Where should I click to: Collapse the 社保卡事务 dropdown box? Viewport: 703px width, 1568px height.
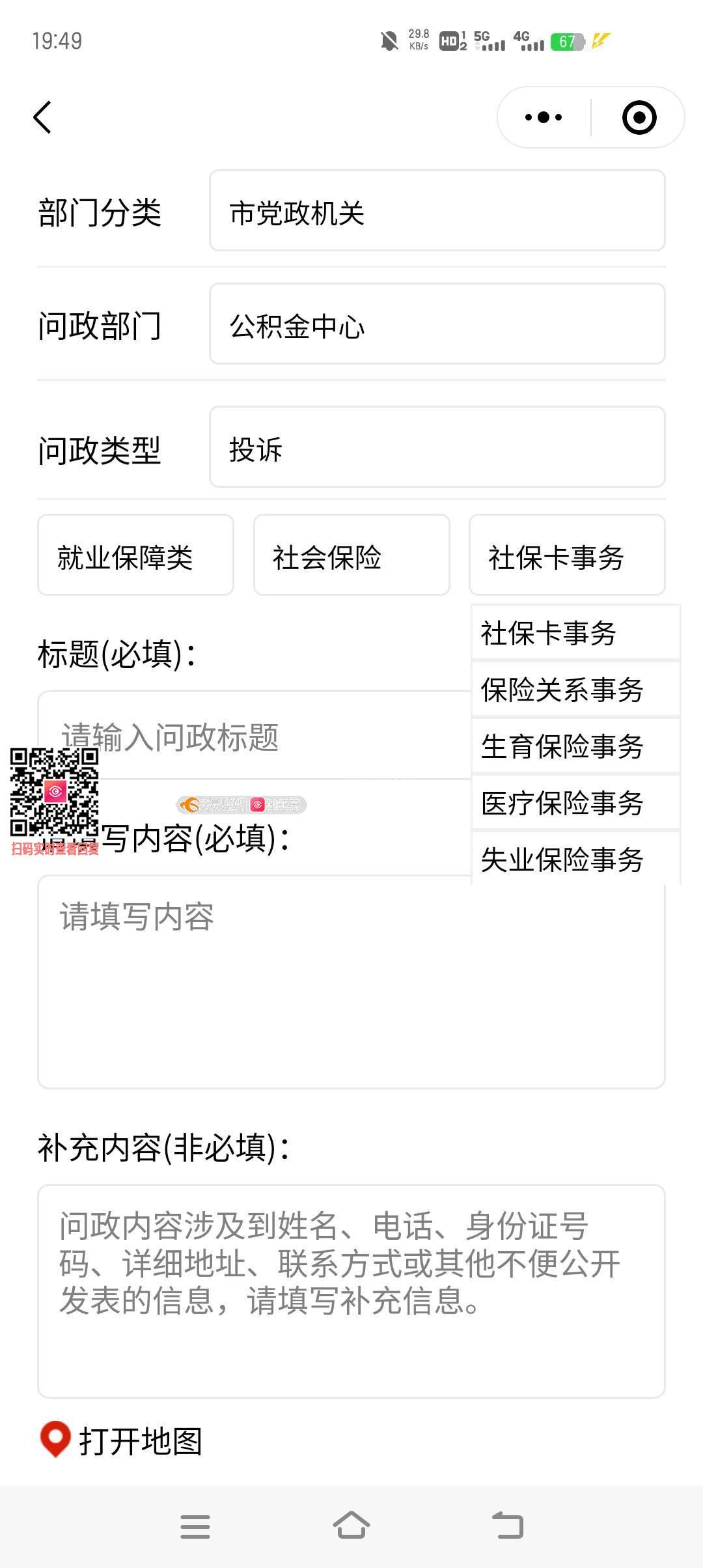566,555
